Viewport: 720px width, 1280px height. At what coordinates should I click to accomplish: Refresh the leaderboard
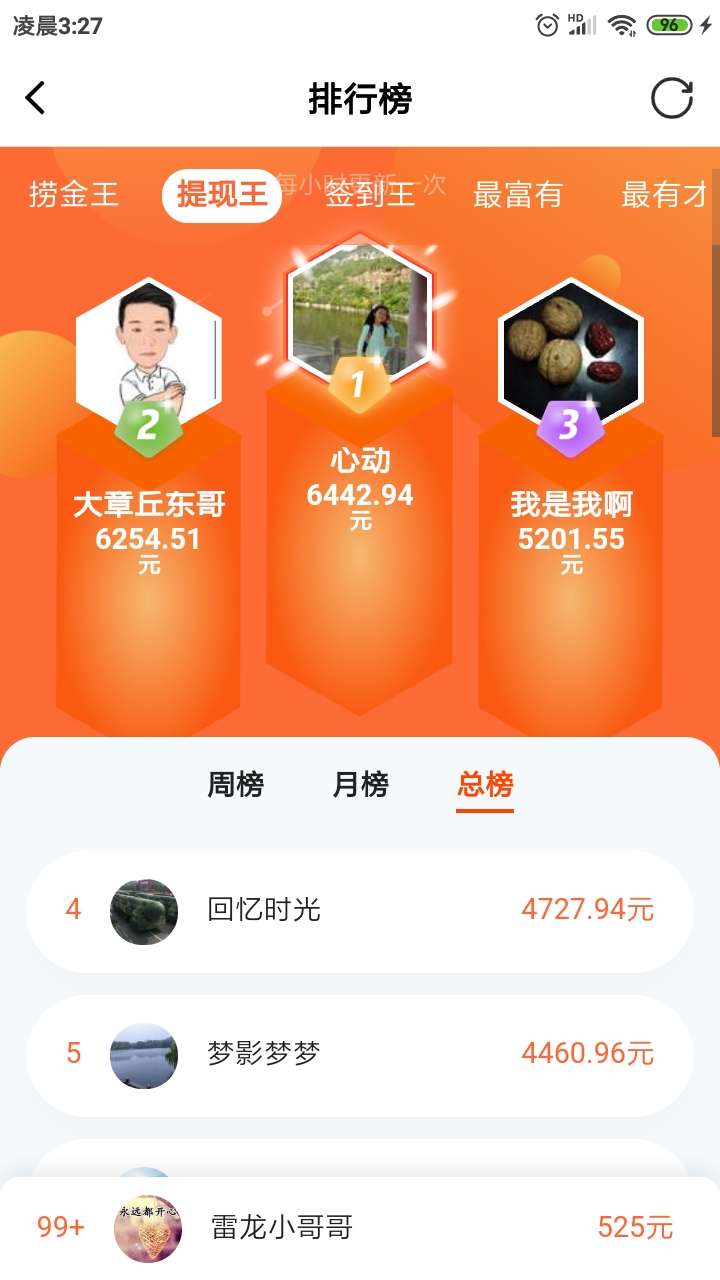671,99
